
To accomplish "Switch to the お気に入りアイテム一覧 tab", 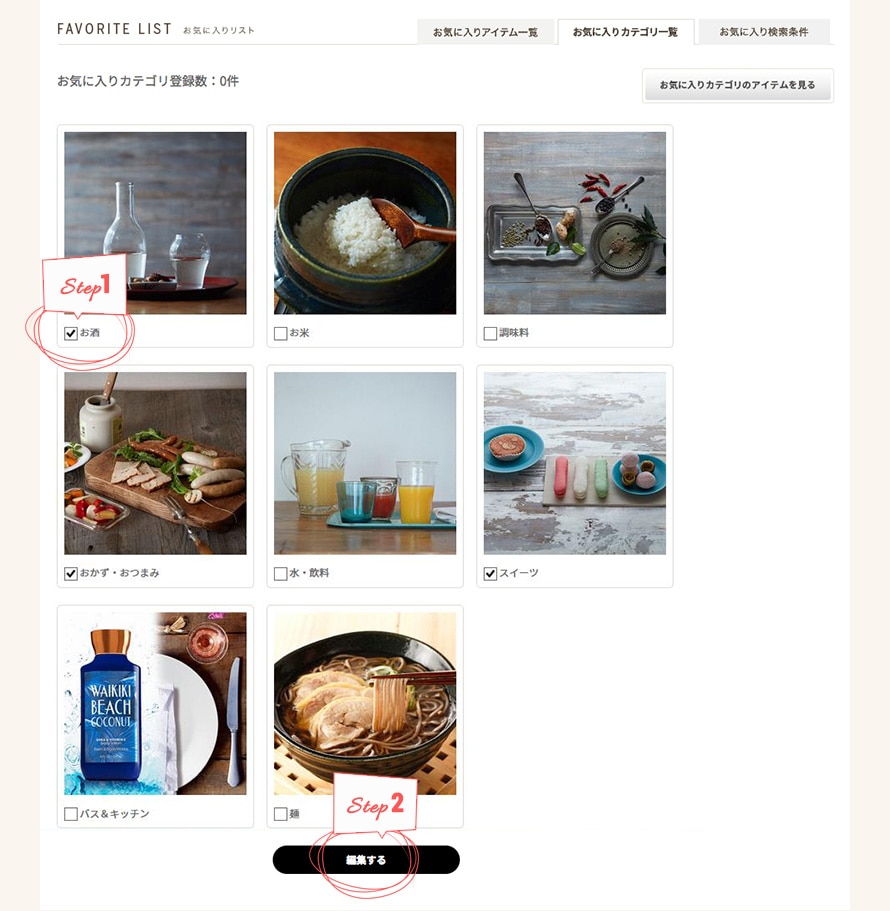I will 485,32.
